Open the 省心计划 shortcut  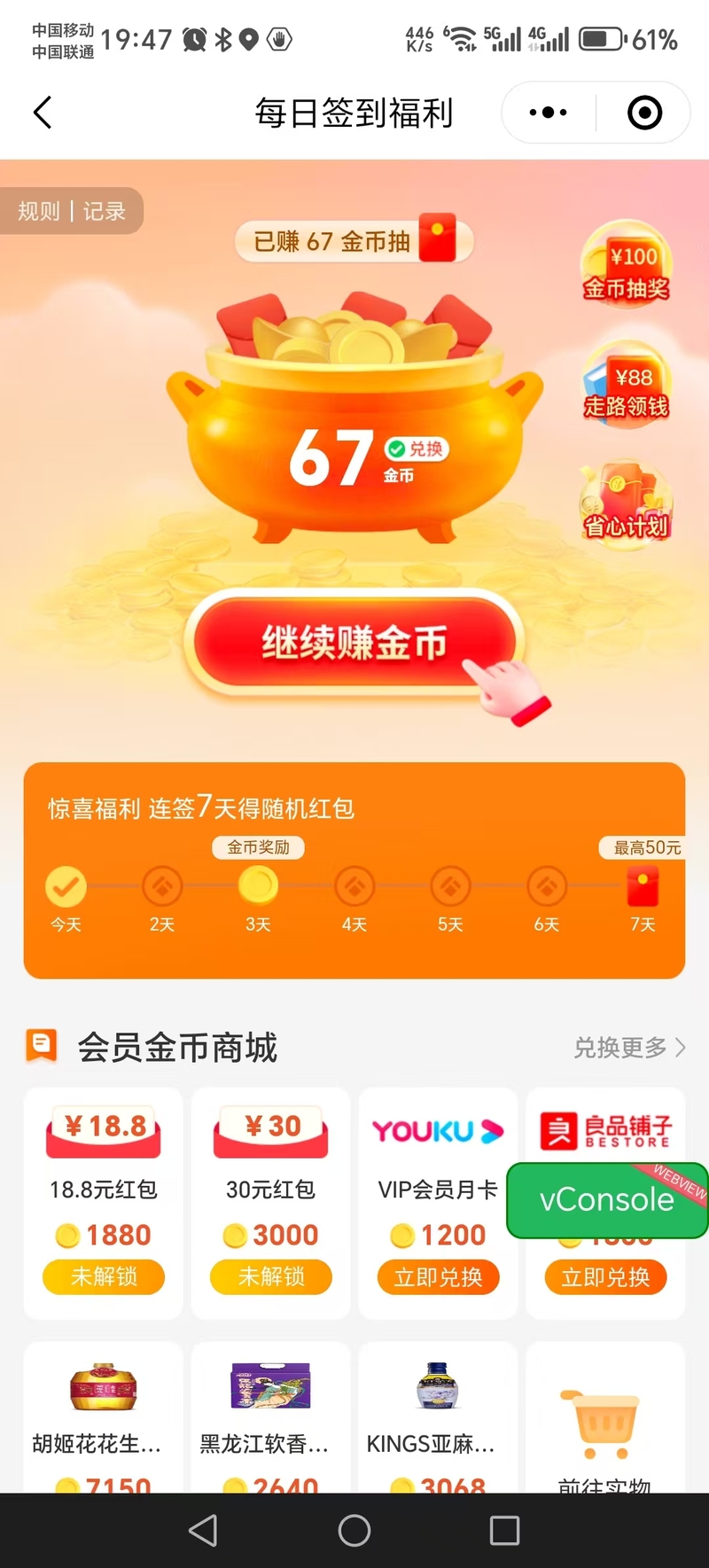(x=627, y=507)
